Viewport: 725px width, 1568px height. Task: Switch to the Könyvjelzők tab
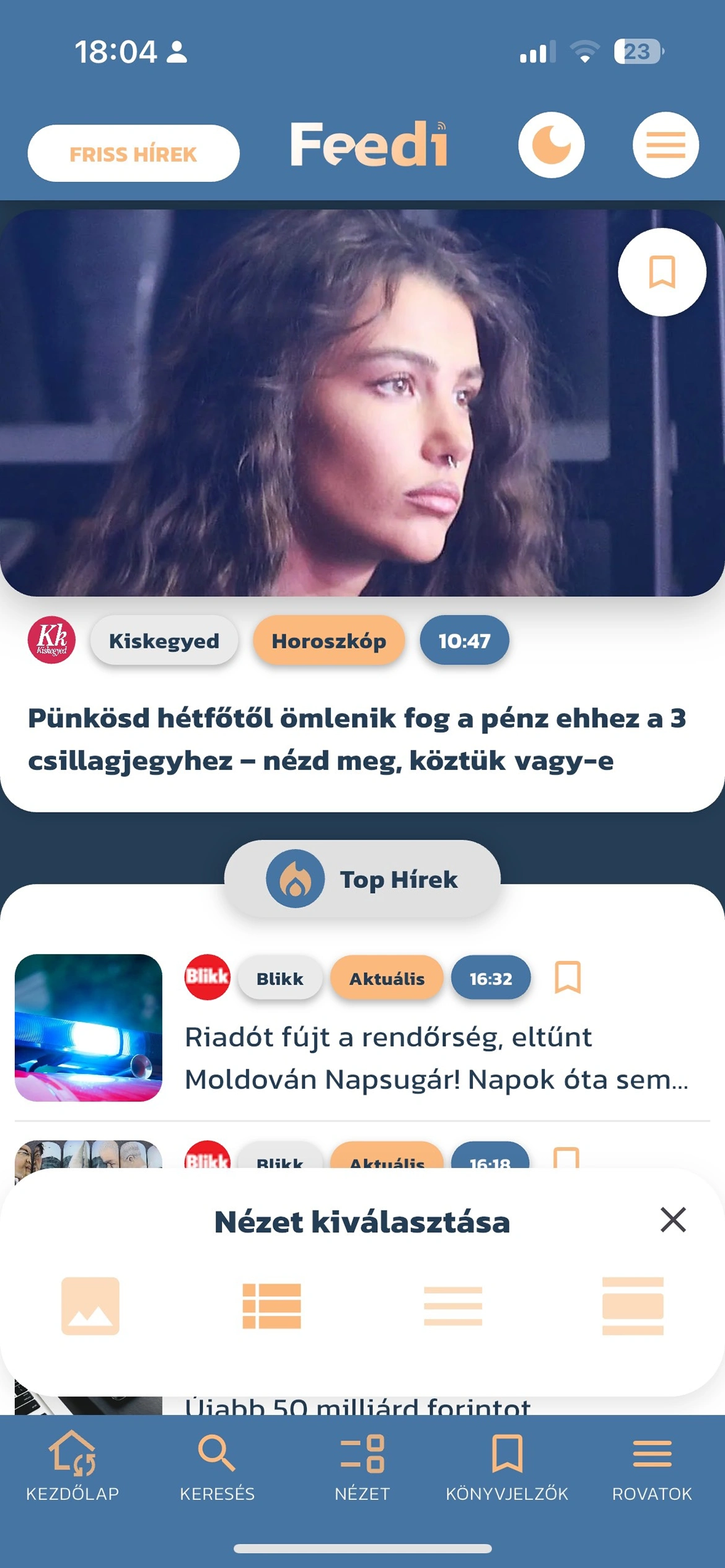click(507, 1466)
